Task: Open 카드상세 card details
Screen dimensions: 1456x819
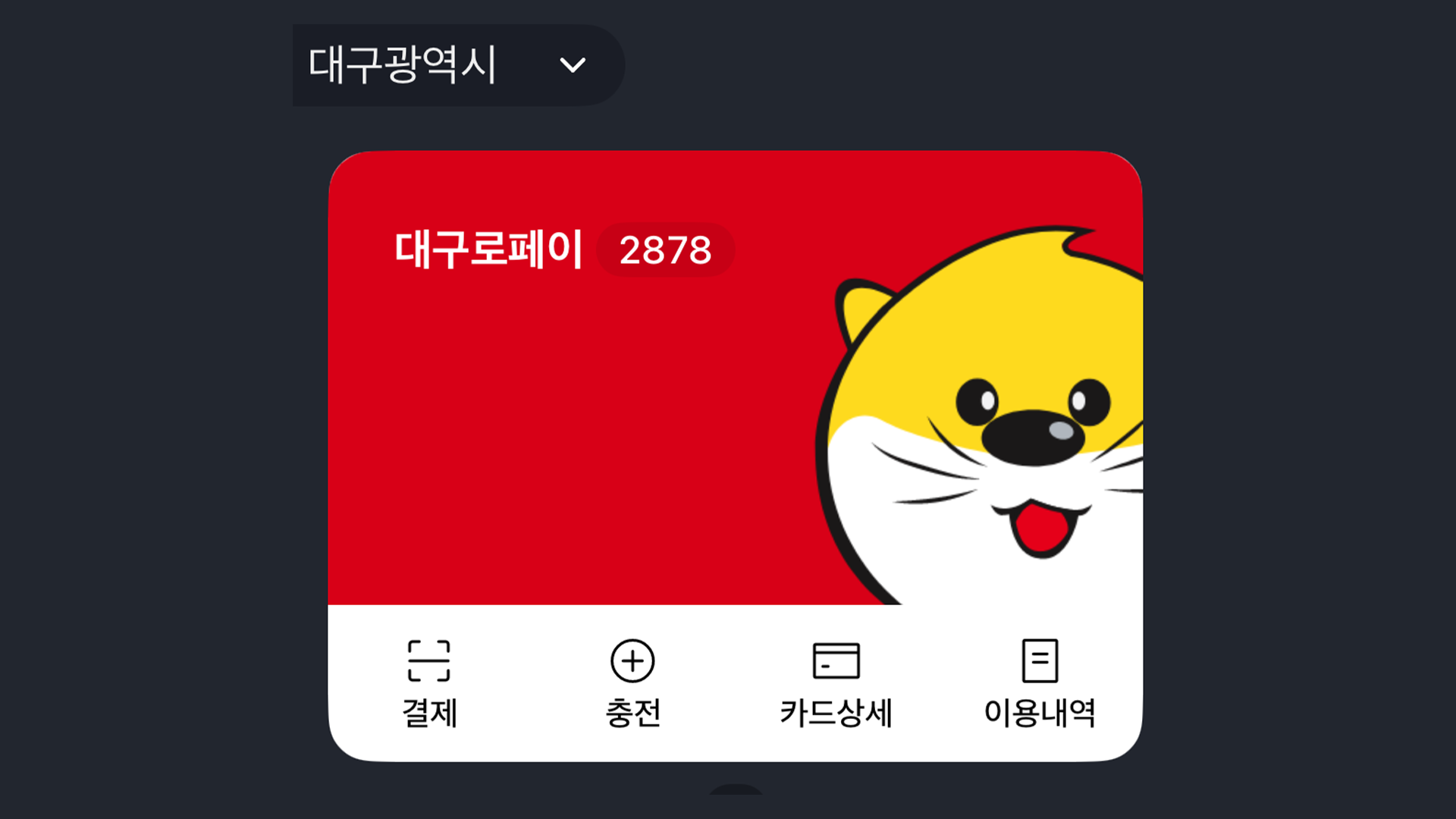Action: [836, 684]
